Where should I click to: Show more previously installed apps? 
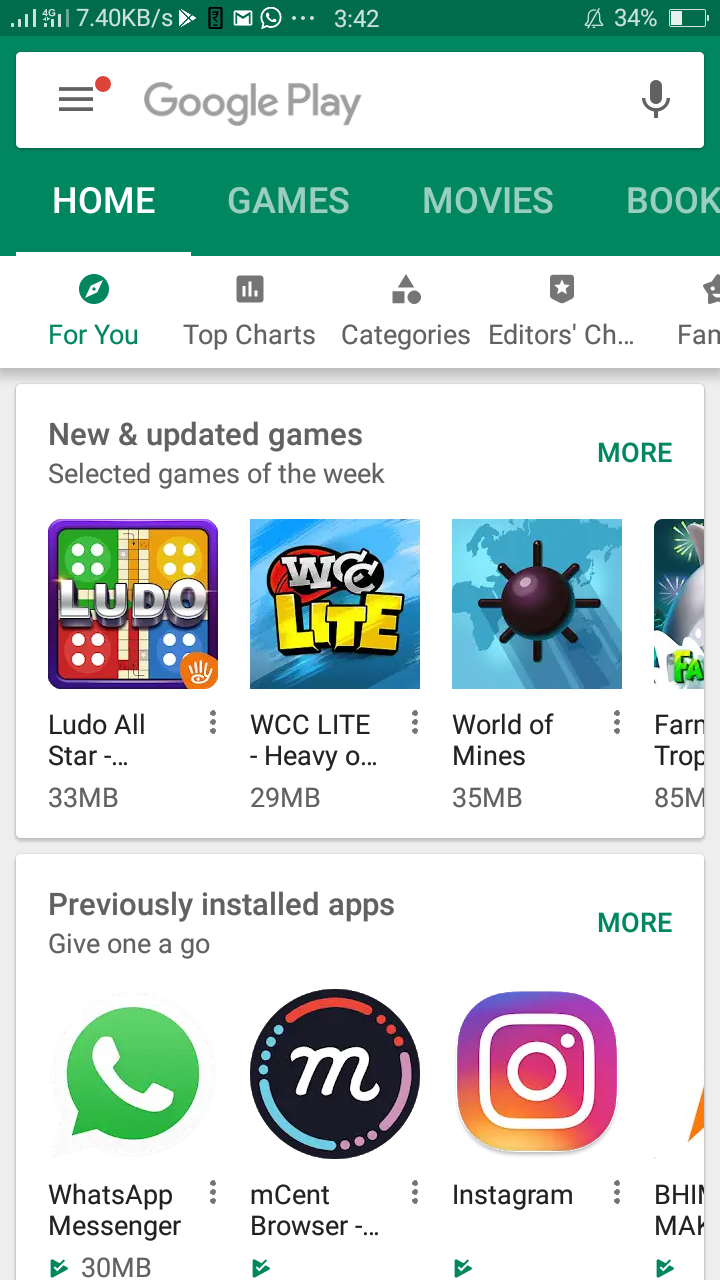pos(634,923)
